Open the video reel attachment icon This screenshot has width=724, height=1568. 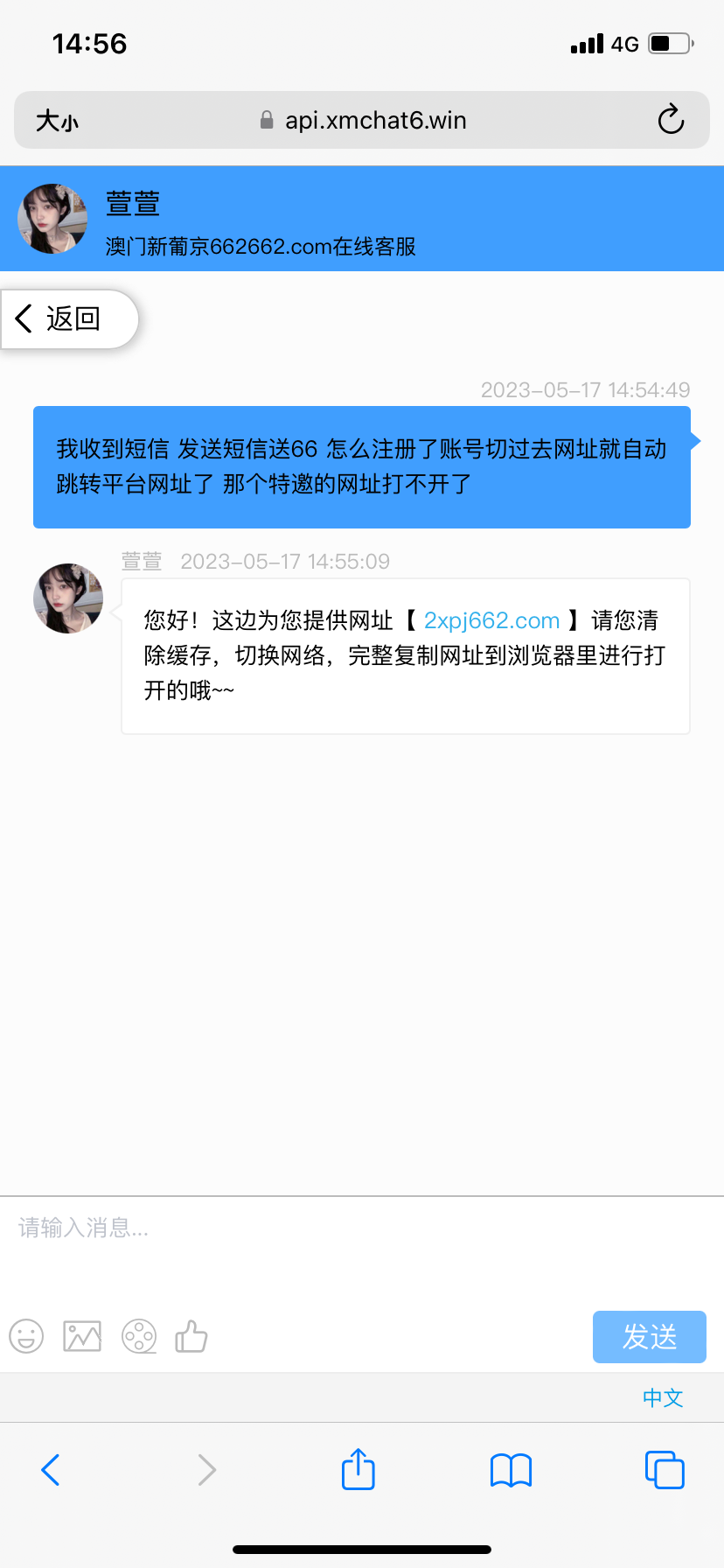point(138,1336)
